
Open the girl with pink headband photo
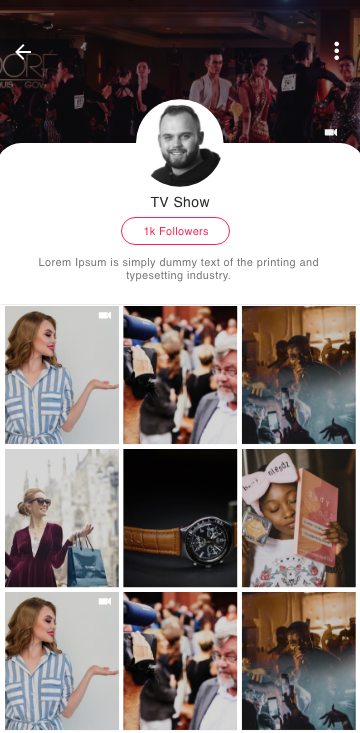(x=299, y=518)
